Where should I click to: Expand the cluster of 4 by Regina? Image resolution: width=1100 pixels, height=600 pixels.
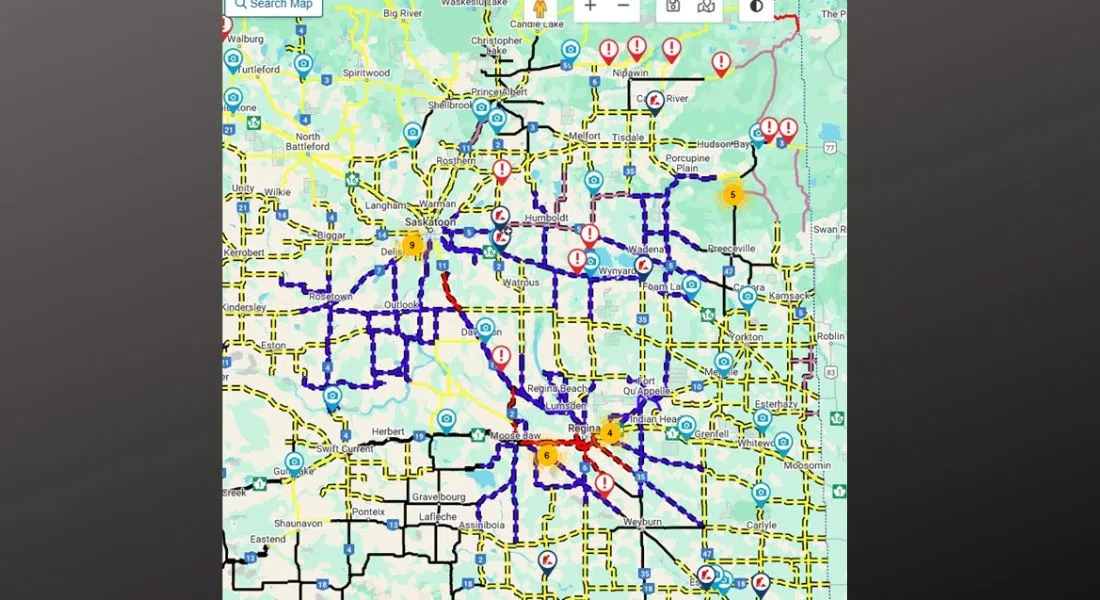[x=609, y=433]
